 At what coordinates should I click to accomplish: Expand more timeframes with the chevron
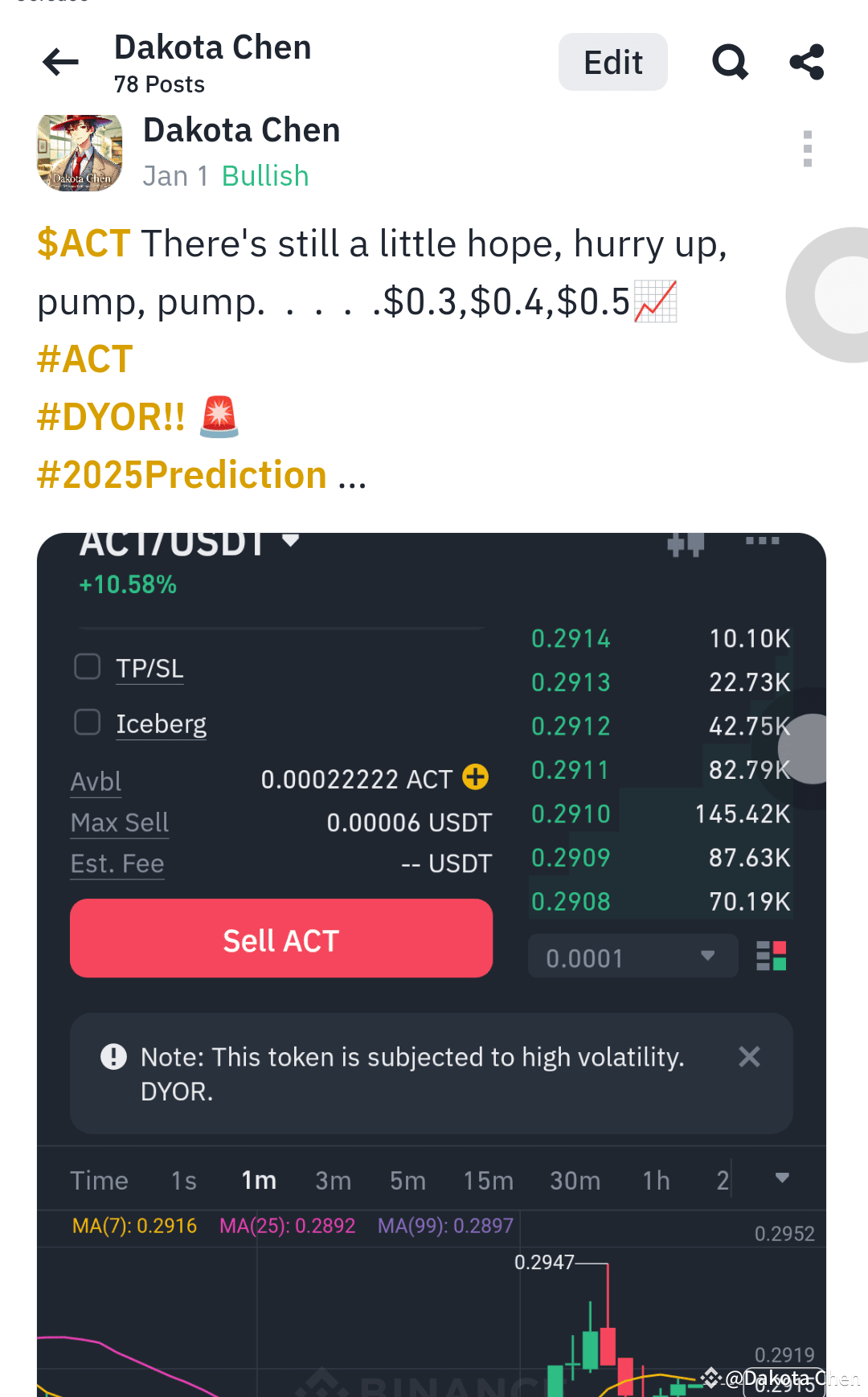[780, 1179]
